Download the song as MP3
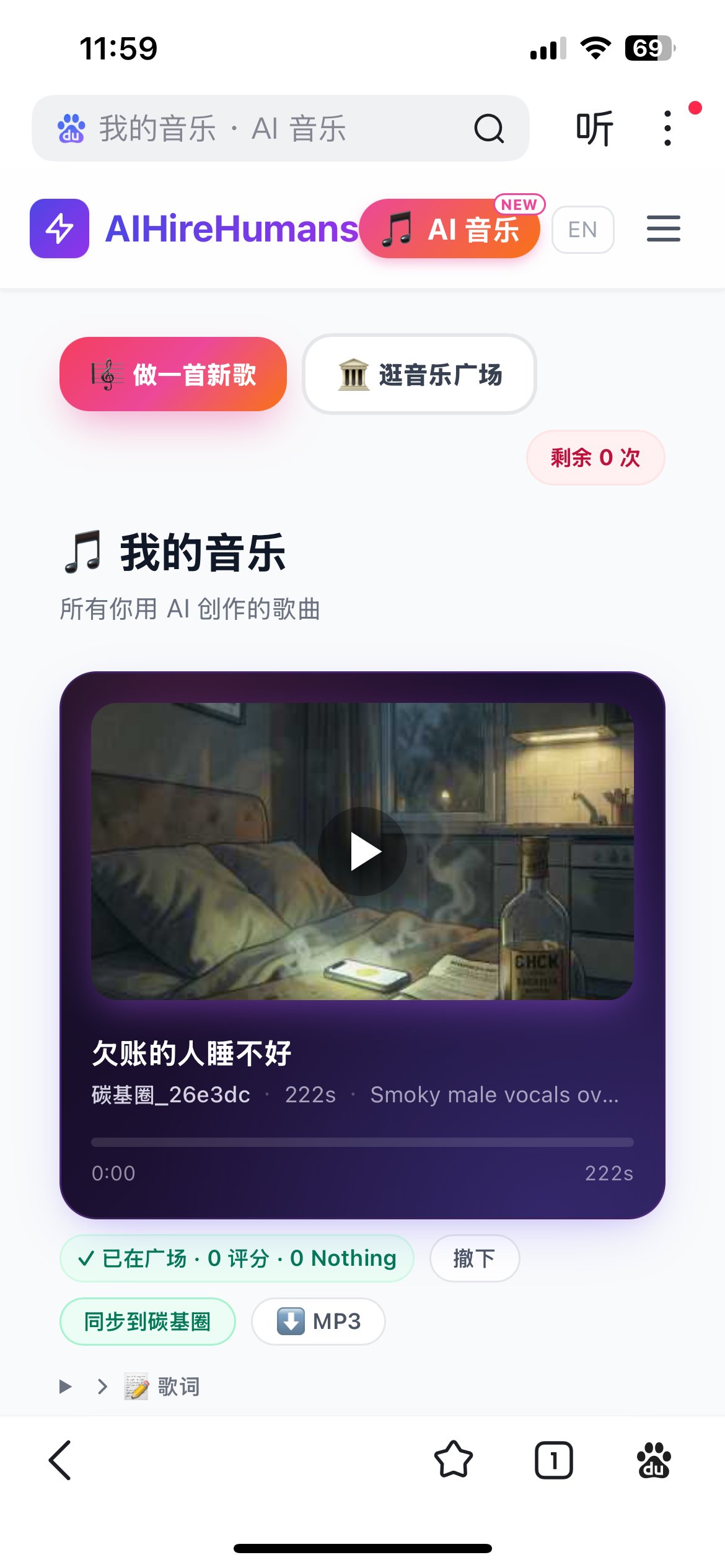 318,1322
